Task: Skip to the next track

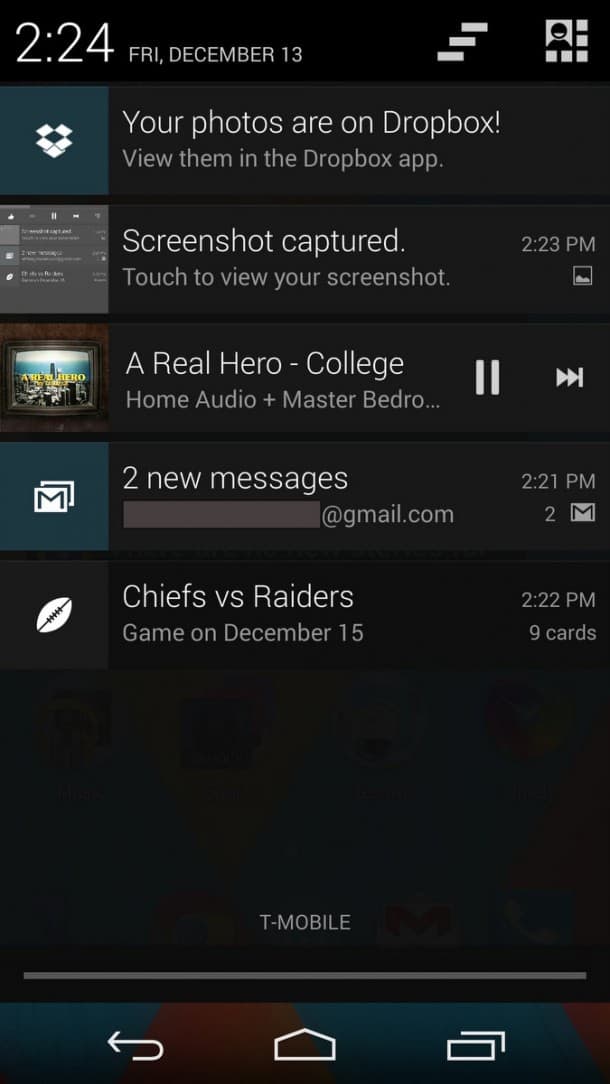Action: pos(569,378)
